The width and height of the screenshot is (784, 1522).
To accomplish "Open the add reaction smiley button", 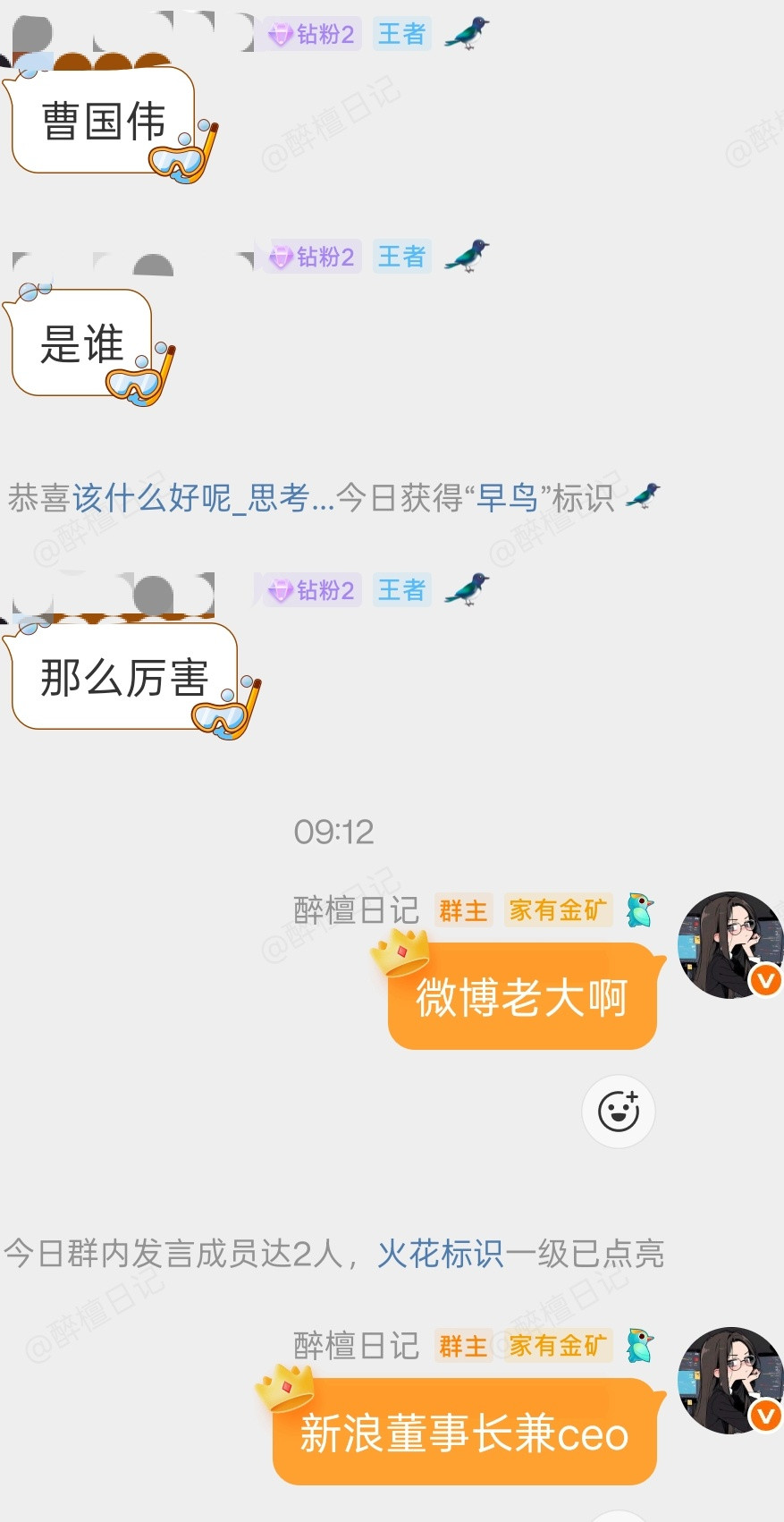I will (618, 1111).
